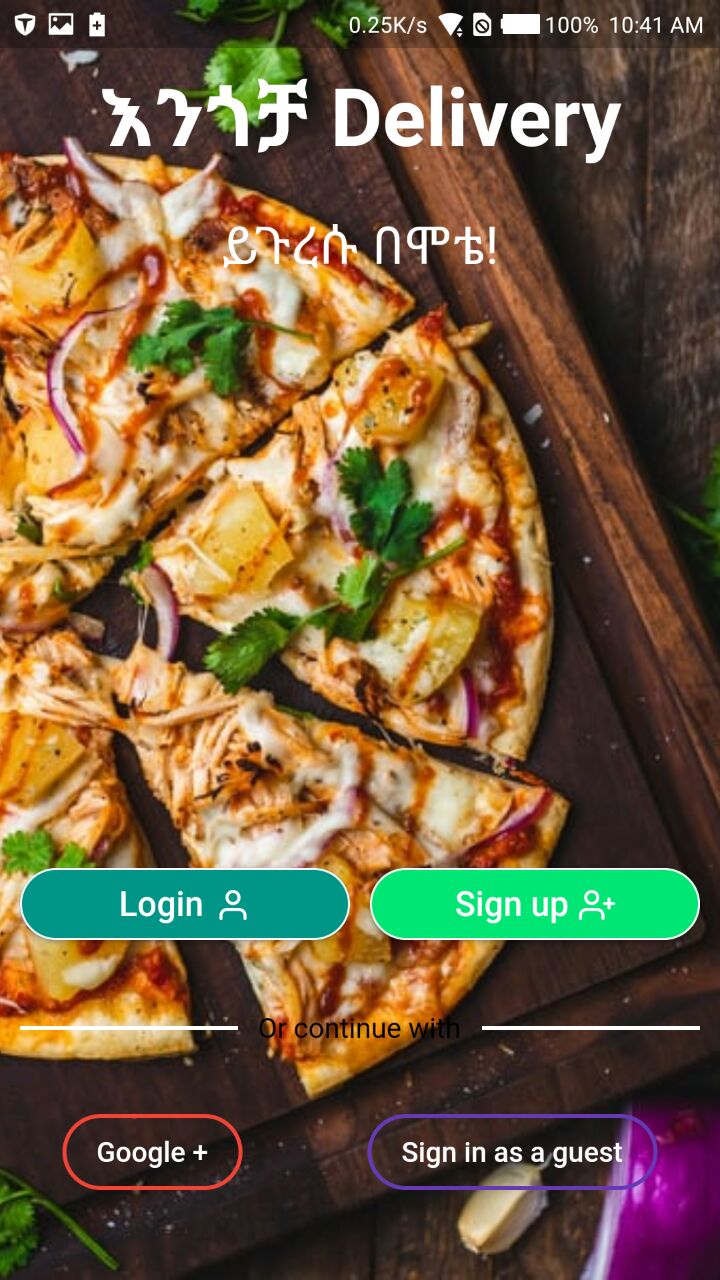Image resolution: width=720 pixels, height=1280 pixels.
Task: Tap the person icon inside the Login button
Action: [x=237, y=904]
